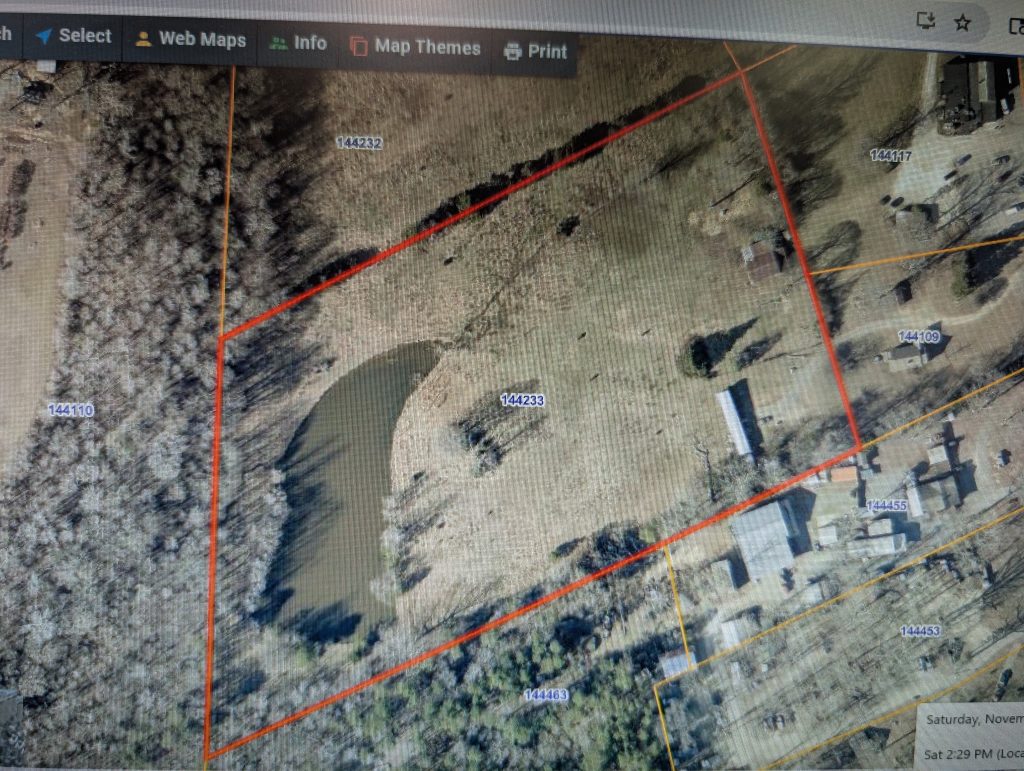This screenshot has height=771, width=1024.
Task: Print the current map
Action: coord(536,51)
